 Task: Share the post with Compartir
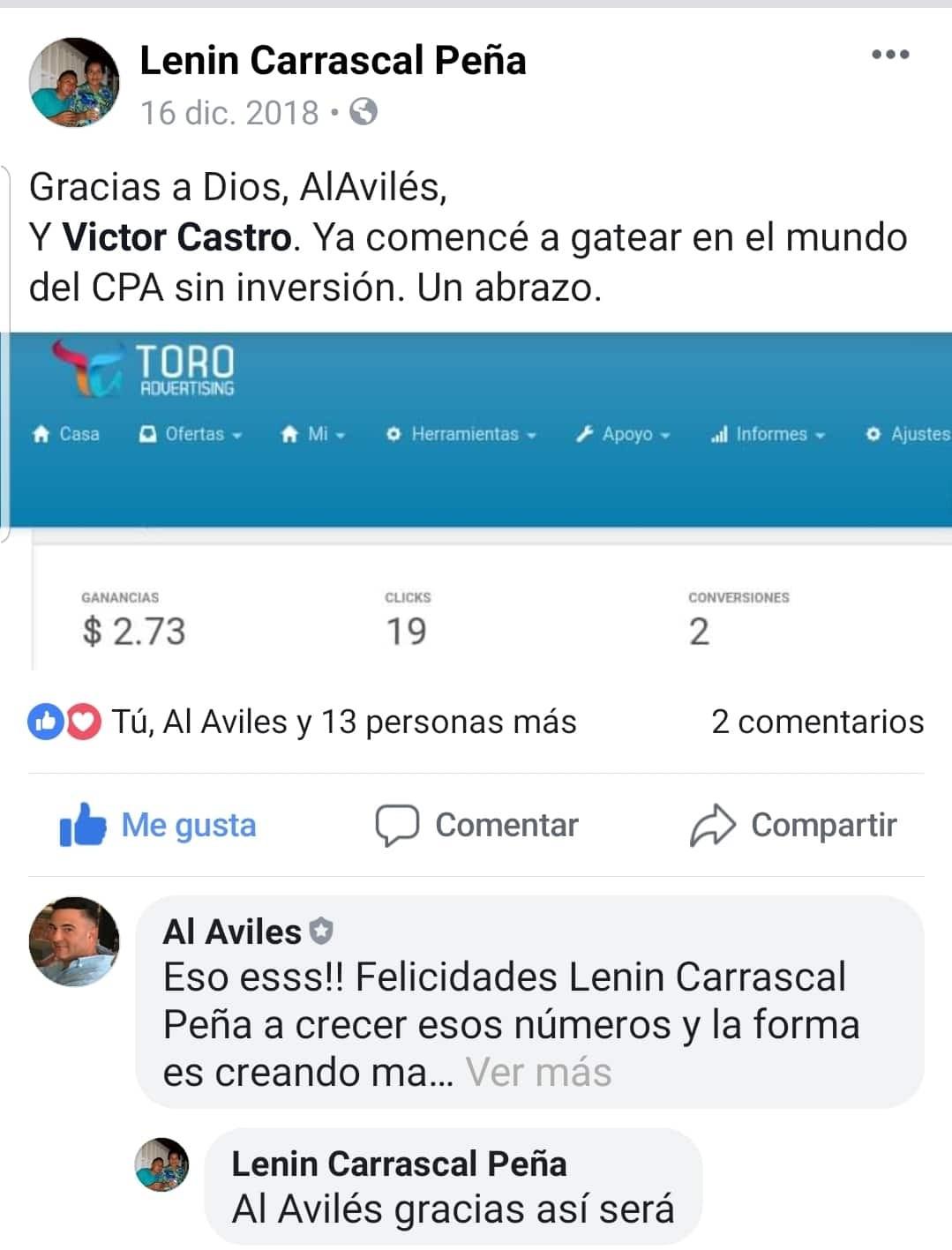click(793, 826)
